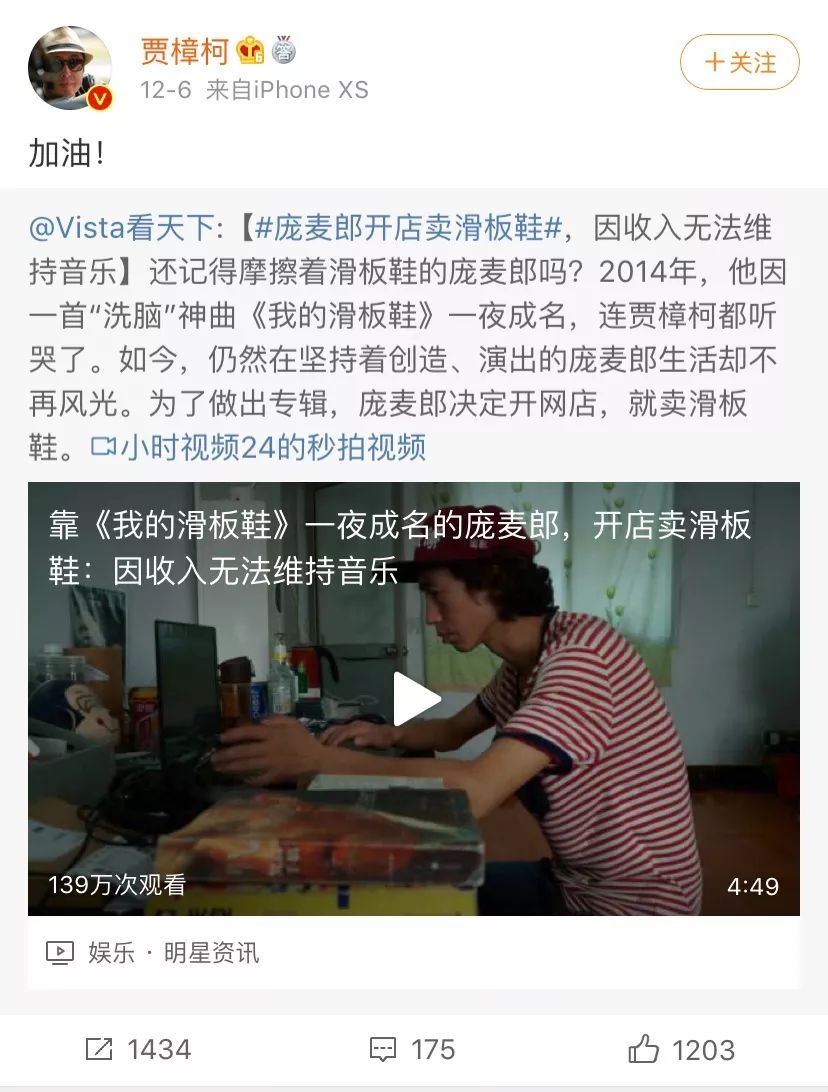Open 贾樟柯's profile avatar

point(70,68)
